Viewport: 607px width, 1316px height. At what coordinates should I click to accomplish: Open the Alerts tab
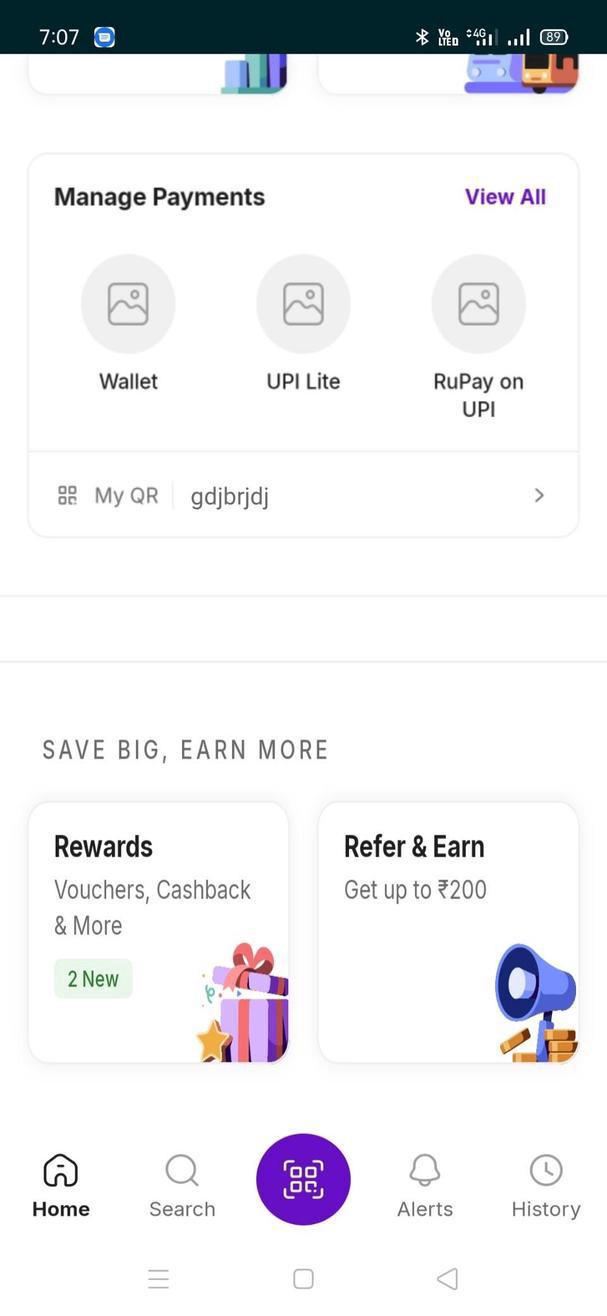(x=425, y=1185)
